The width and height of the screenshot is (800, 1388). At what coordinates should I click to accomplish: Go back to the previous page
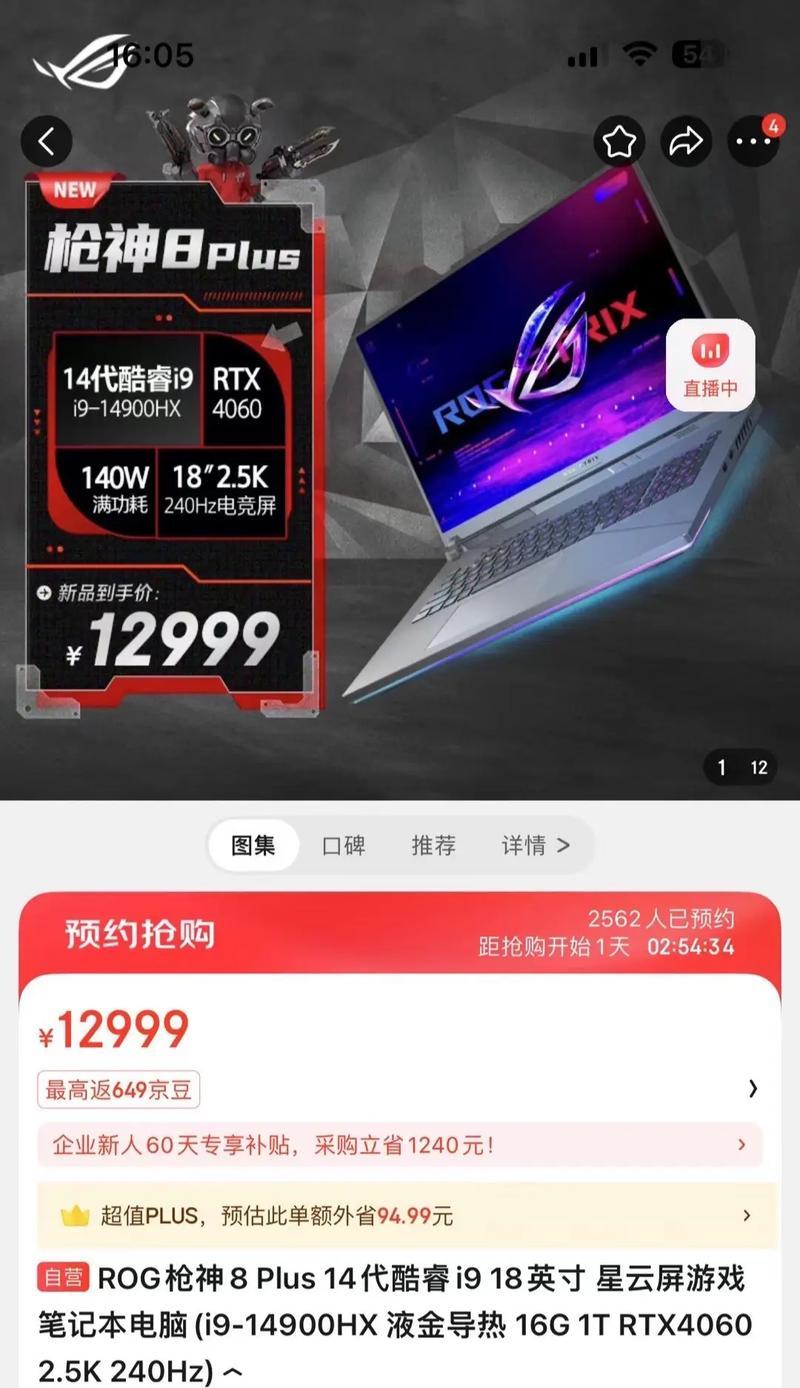(46, 141)
